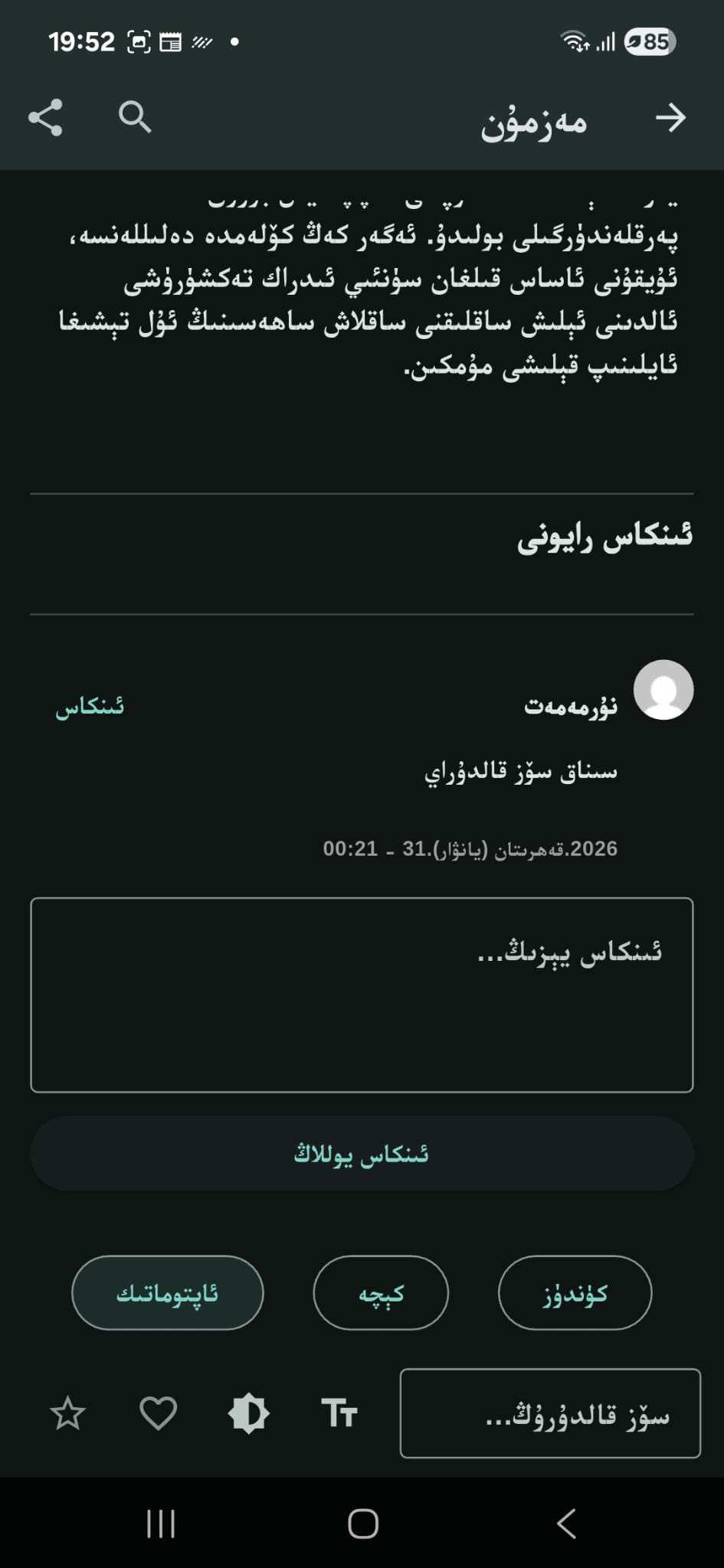Viewport: 724px width, 1568px height.
Task: Like the article with heart icon
Action: pyautogui.click(x=159, y=1413)
